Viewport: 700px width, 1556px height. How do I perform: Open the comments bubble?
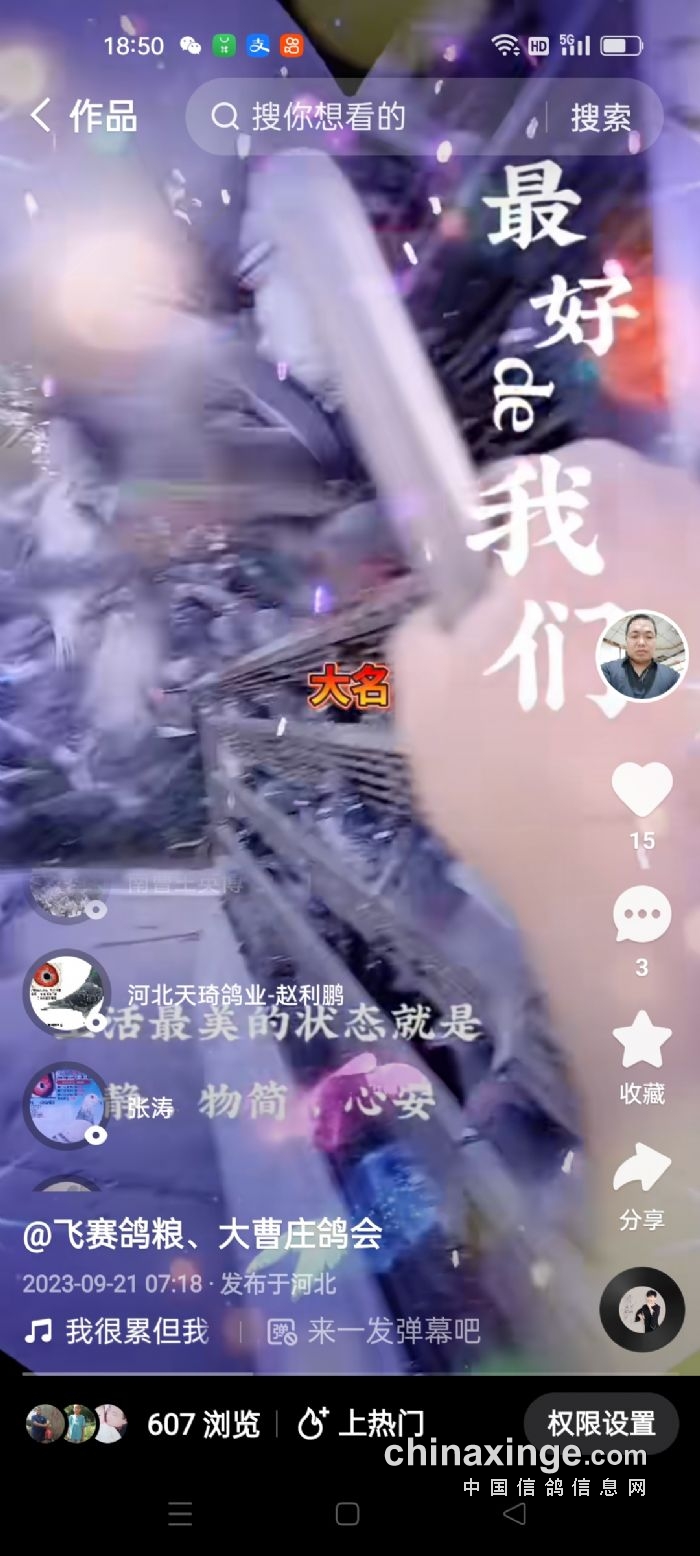(642, 915)
